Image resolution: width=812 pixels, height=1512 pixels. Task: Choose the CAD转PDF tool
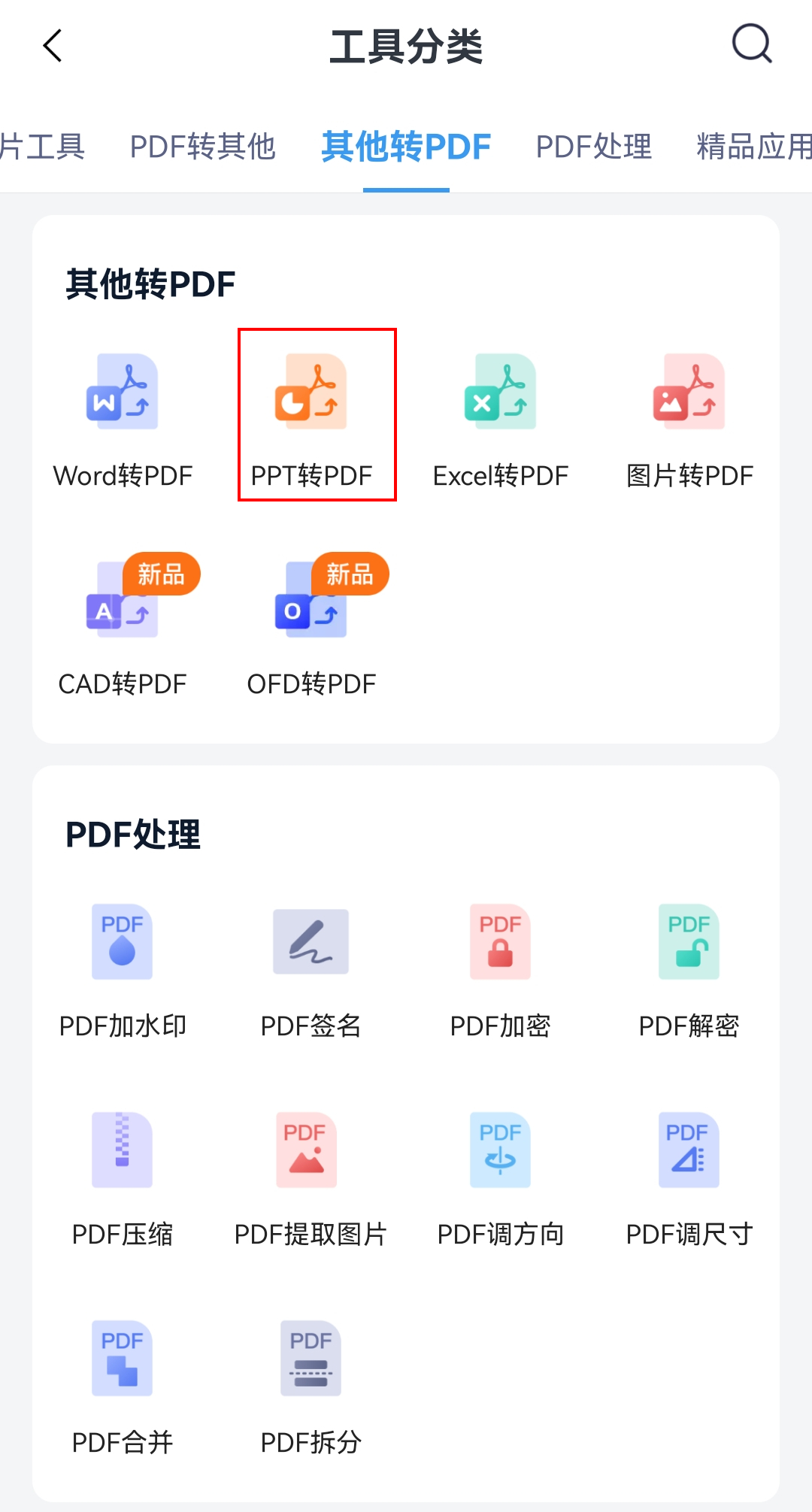(123, 626)
